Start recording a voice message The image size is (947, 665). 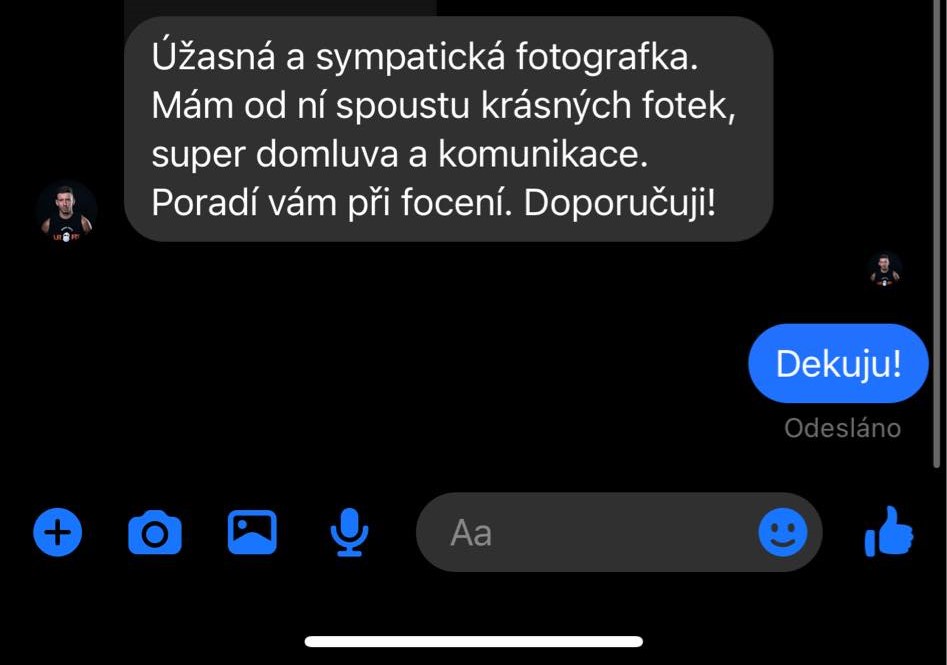[349, 532]
